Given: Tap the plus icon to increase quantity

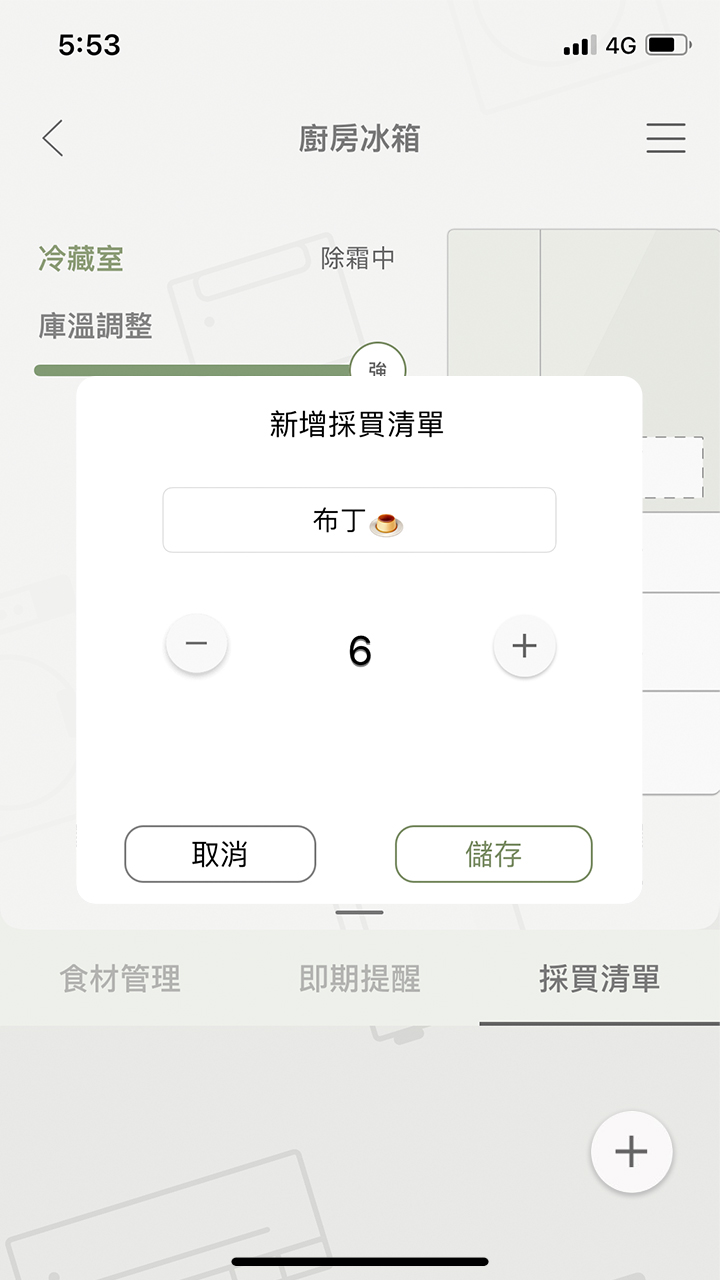Looking at the screenshot, I should (524, 645).
